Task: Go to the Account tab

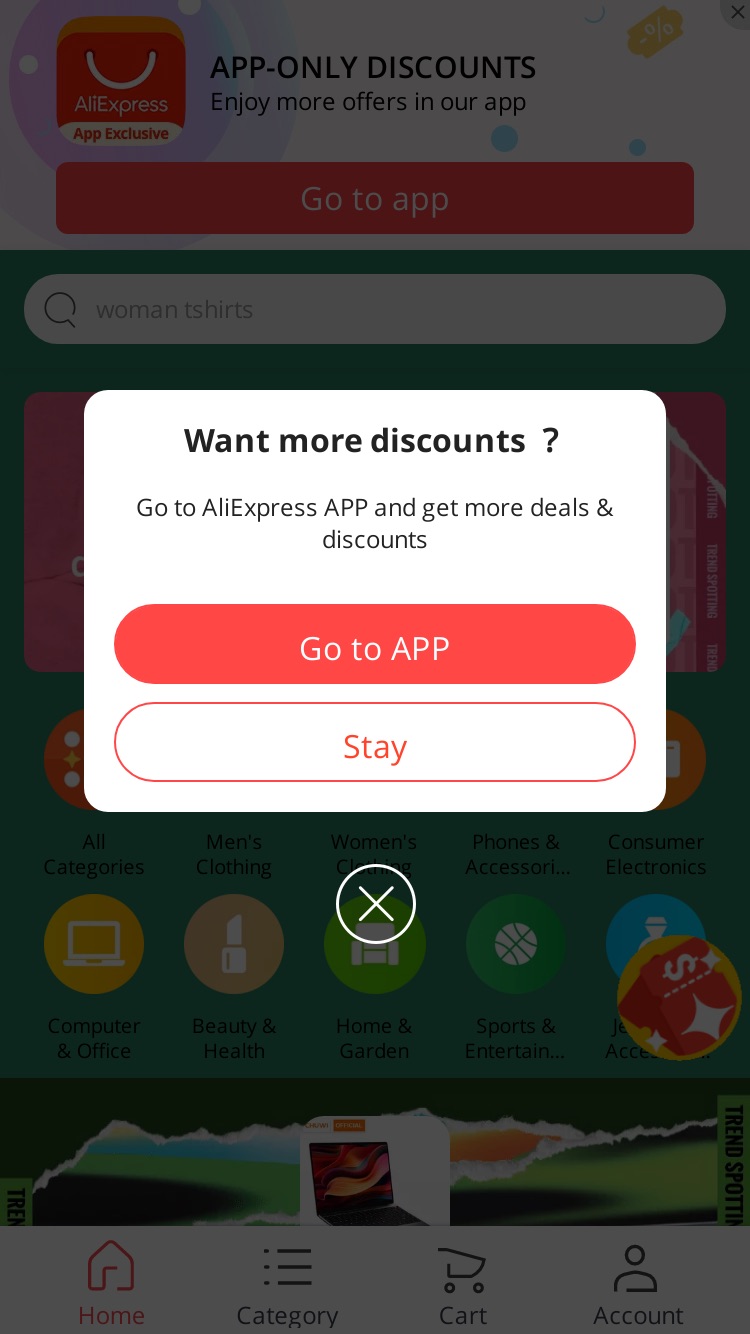Action: 638,1285
